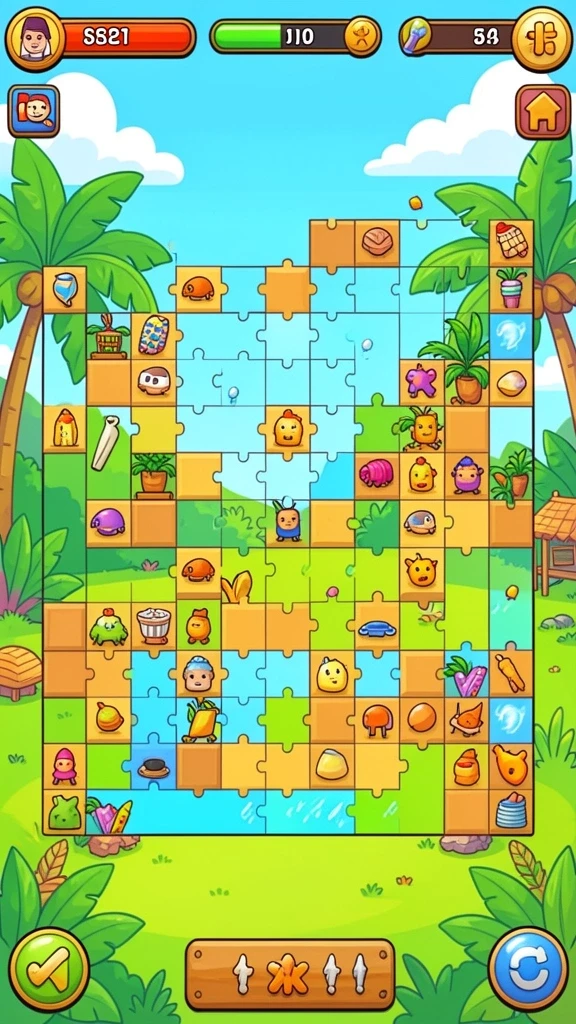Tap the green frog creature tile

click(108, 626)
